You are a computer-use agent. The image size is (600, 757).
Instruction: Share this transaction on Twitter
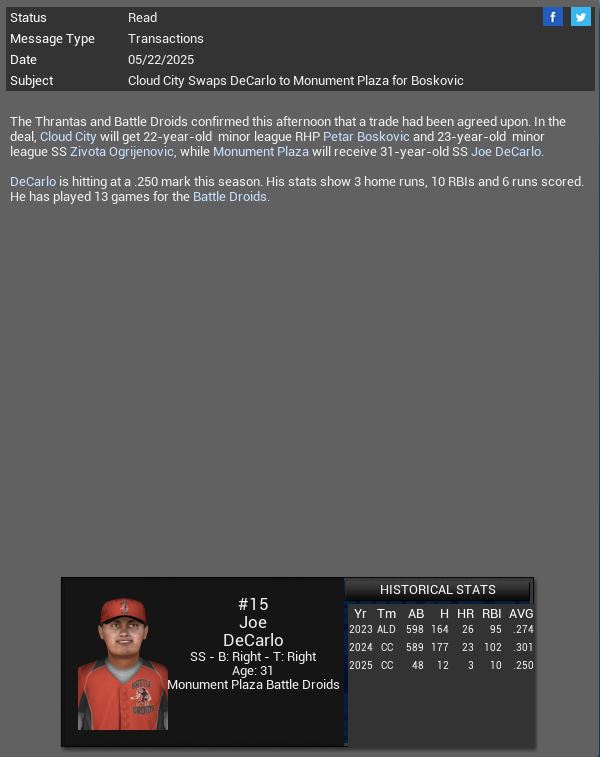pyautogui.click(x=580, y=17)
